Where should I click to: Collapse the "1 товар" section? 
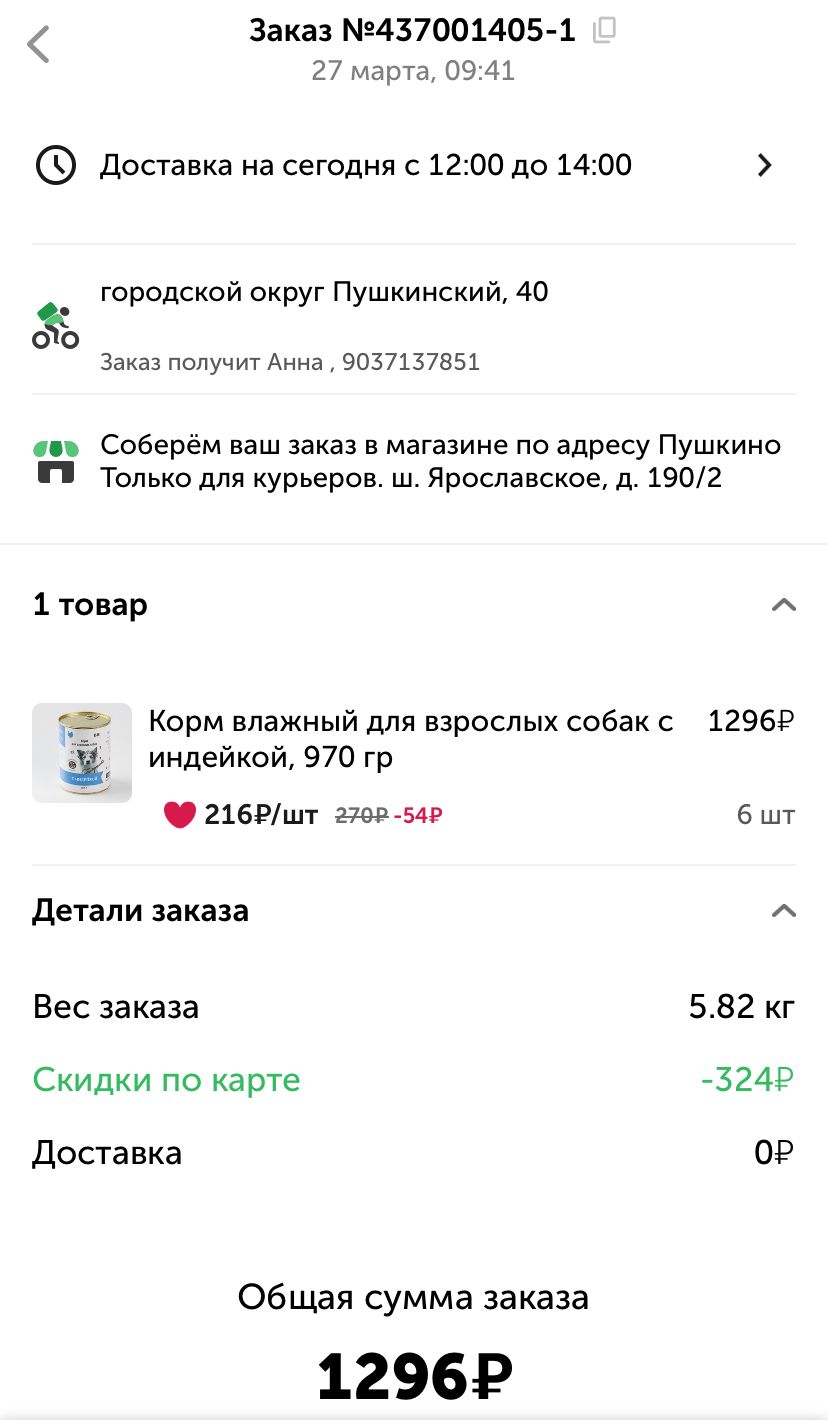click(x=784, y=605)
